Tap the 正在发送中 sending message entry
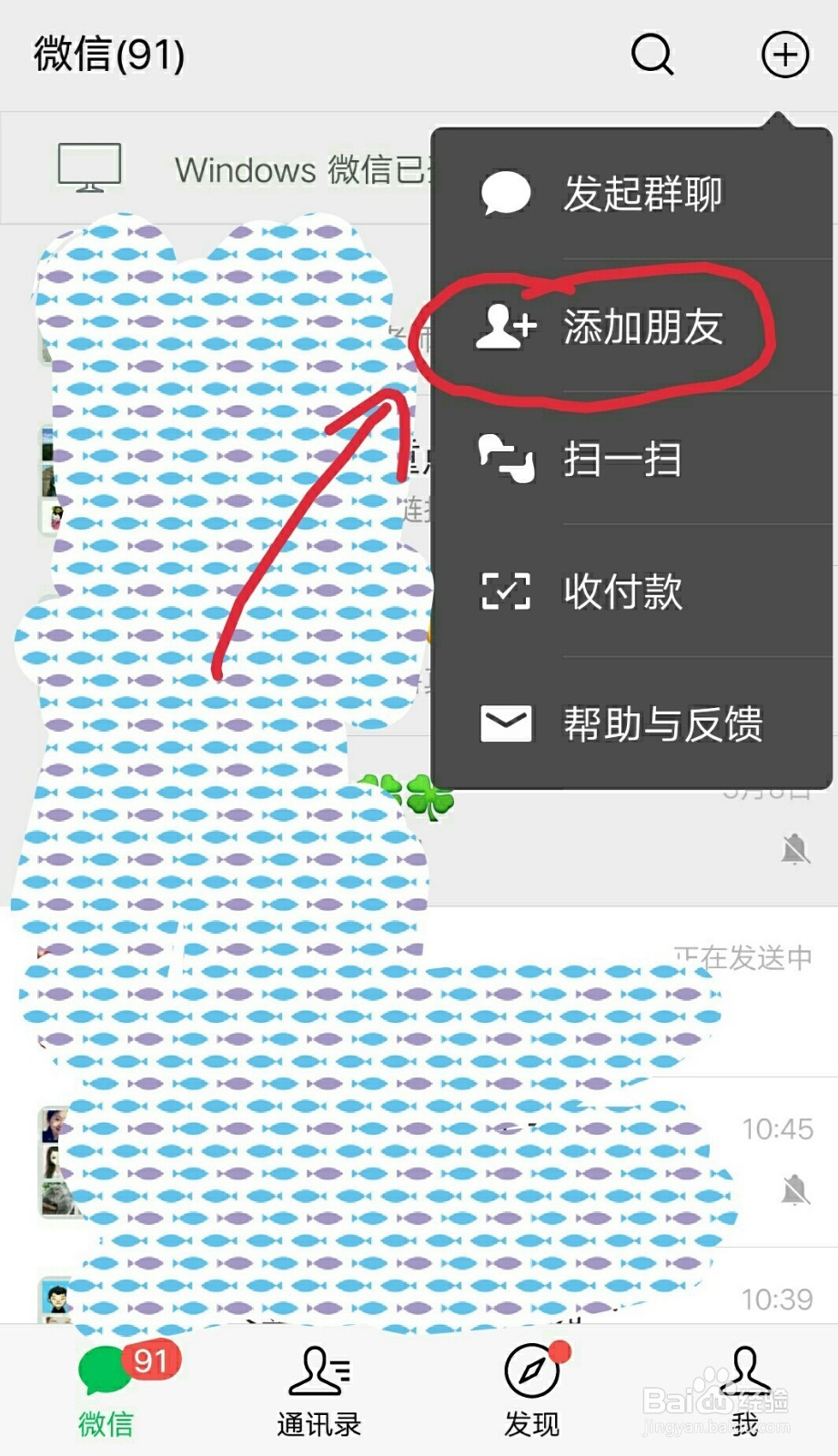 pos(742,955)
